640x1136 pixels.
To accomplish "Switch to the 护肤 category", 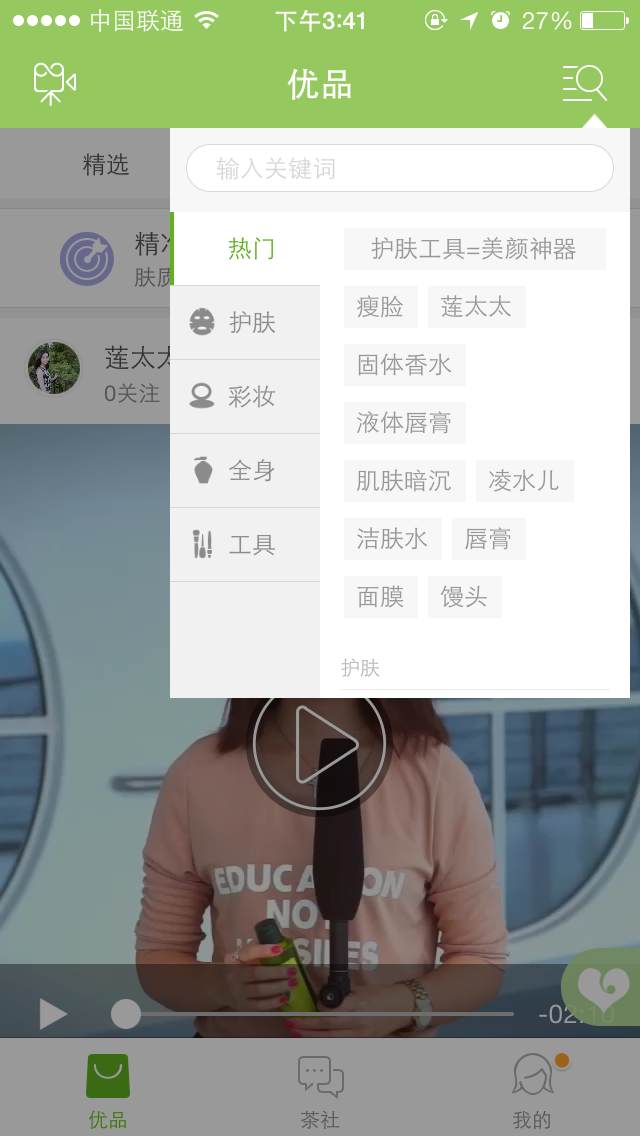I will [x=245, y=322].
